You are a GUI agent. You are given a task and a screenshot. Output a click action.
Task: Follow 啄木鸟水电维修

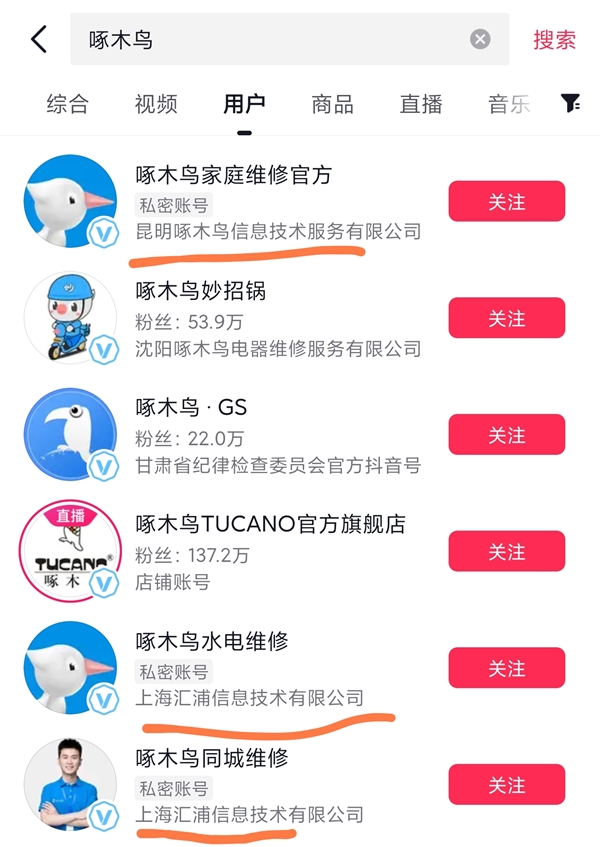[x=506, y=669]
